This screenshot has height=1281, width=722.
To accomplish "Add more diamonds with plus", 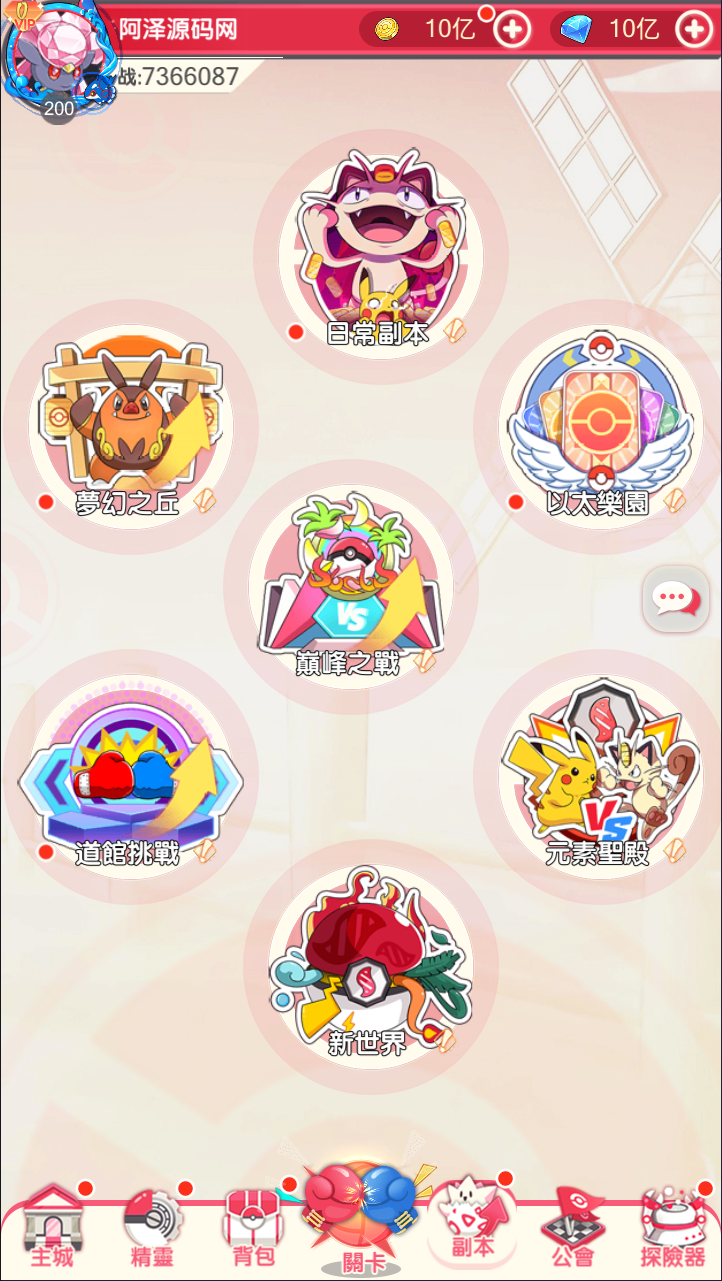I will tap(693, 29).
